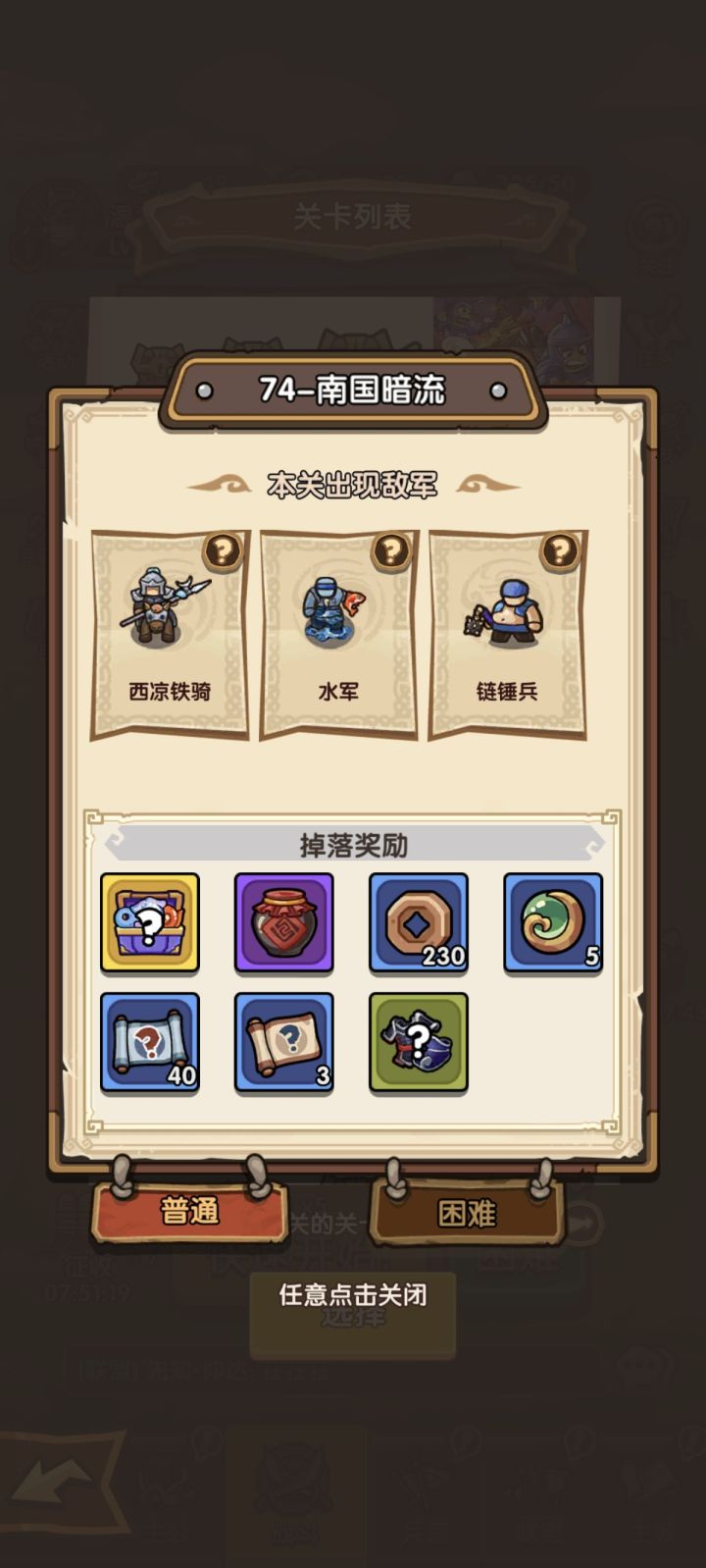Screen dimensions: 706x1568
Task: View the 链锤兵 enemy portrait
Action: point(505,608)
